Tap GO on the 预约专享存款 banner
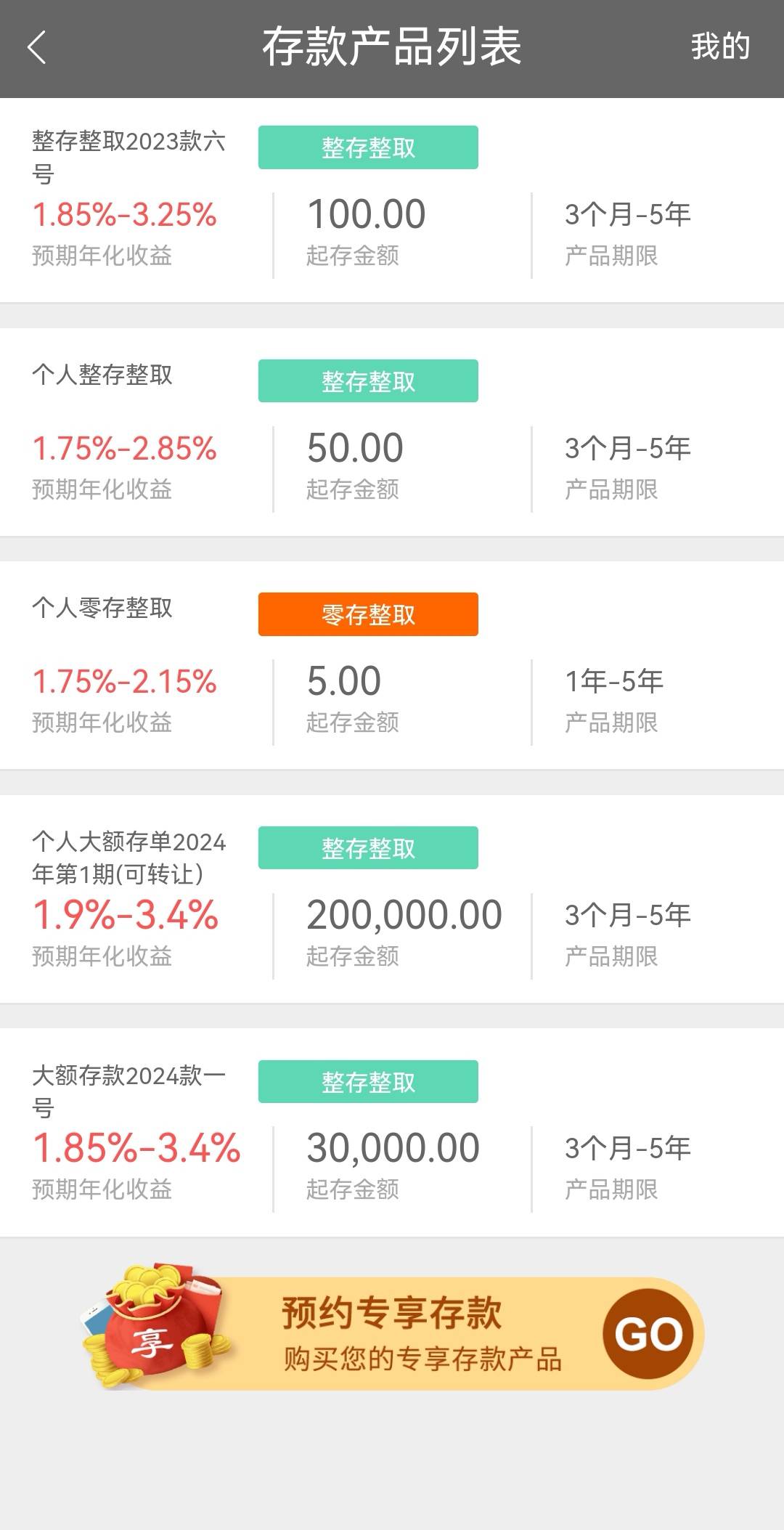This screenshot has width=784, height=1530. click(x=648, y=1334)
